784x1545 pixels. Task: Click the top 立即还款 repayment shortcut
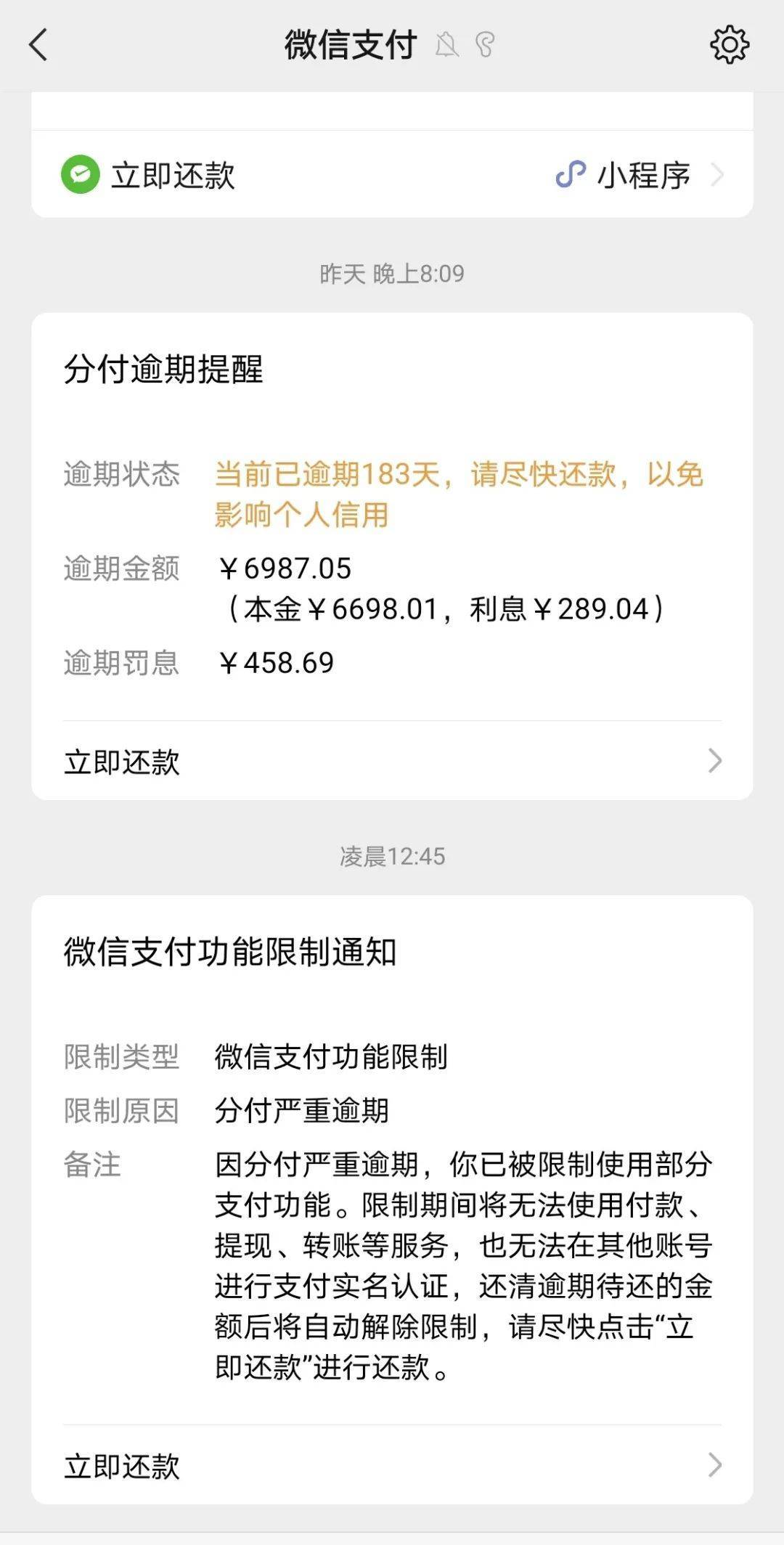[x=171, y=175]
